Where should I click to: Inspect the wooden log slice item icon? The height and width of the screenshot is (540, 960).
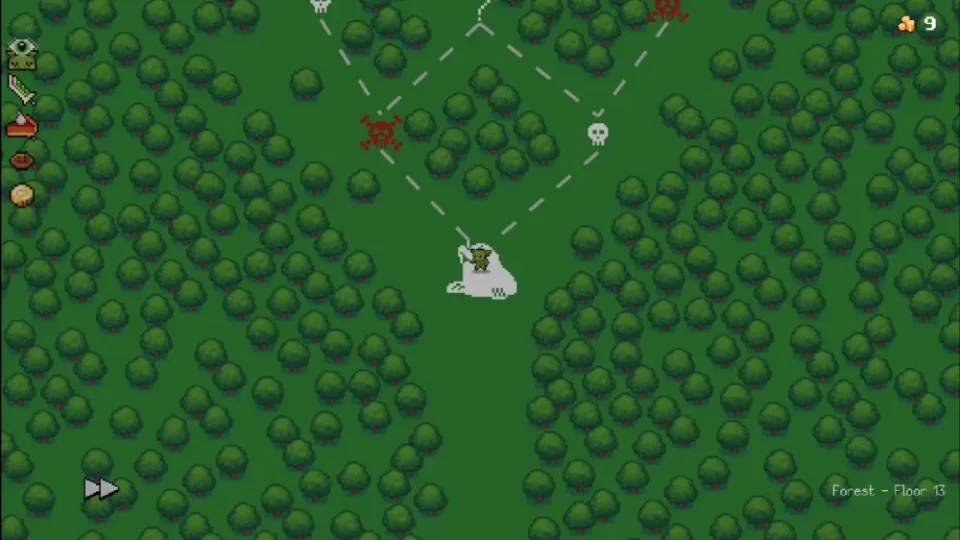tap(22, 194)
